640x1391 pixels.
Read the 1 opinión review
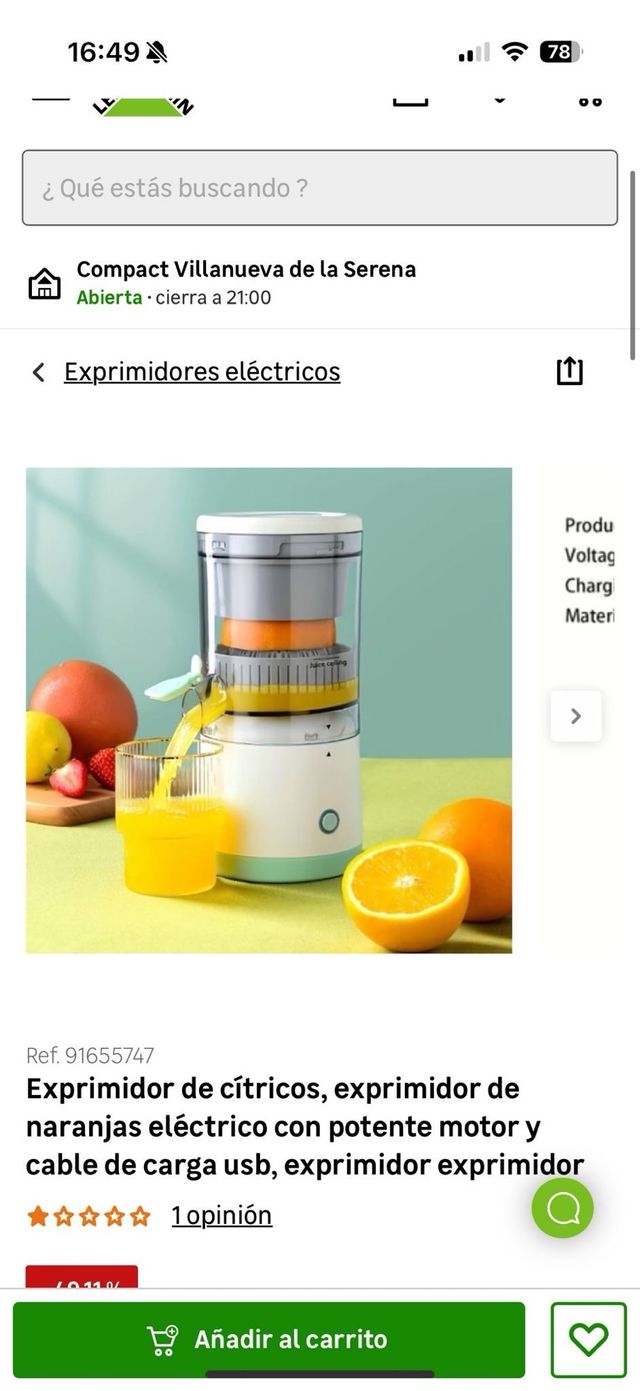(221, 1215)
